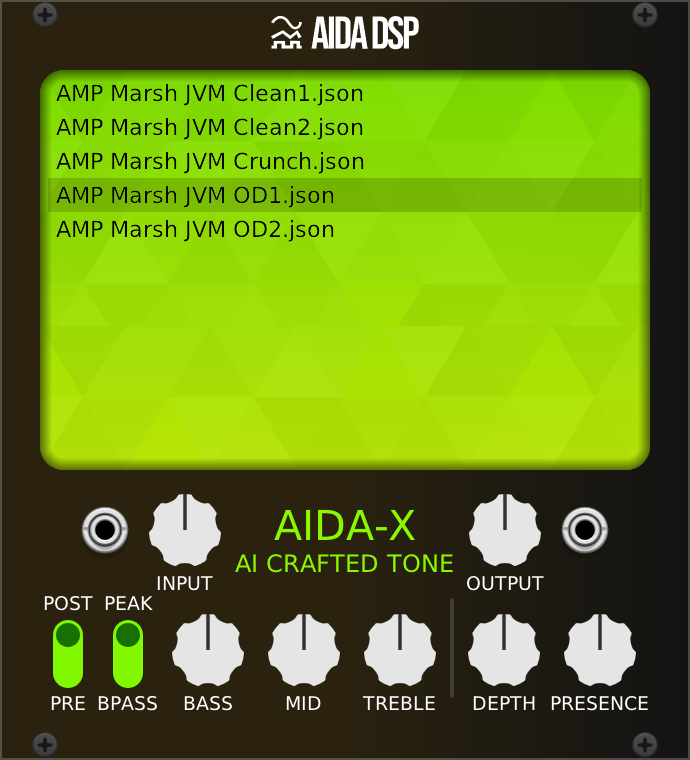Tap the INPUT gain knob

(x=185, y=531)
